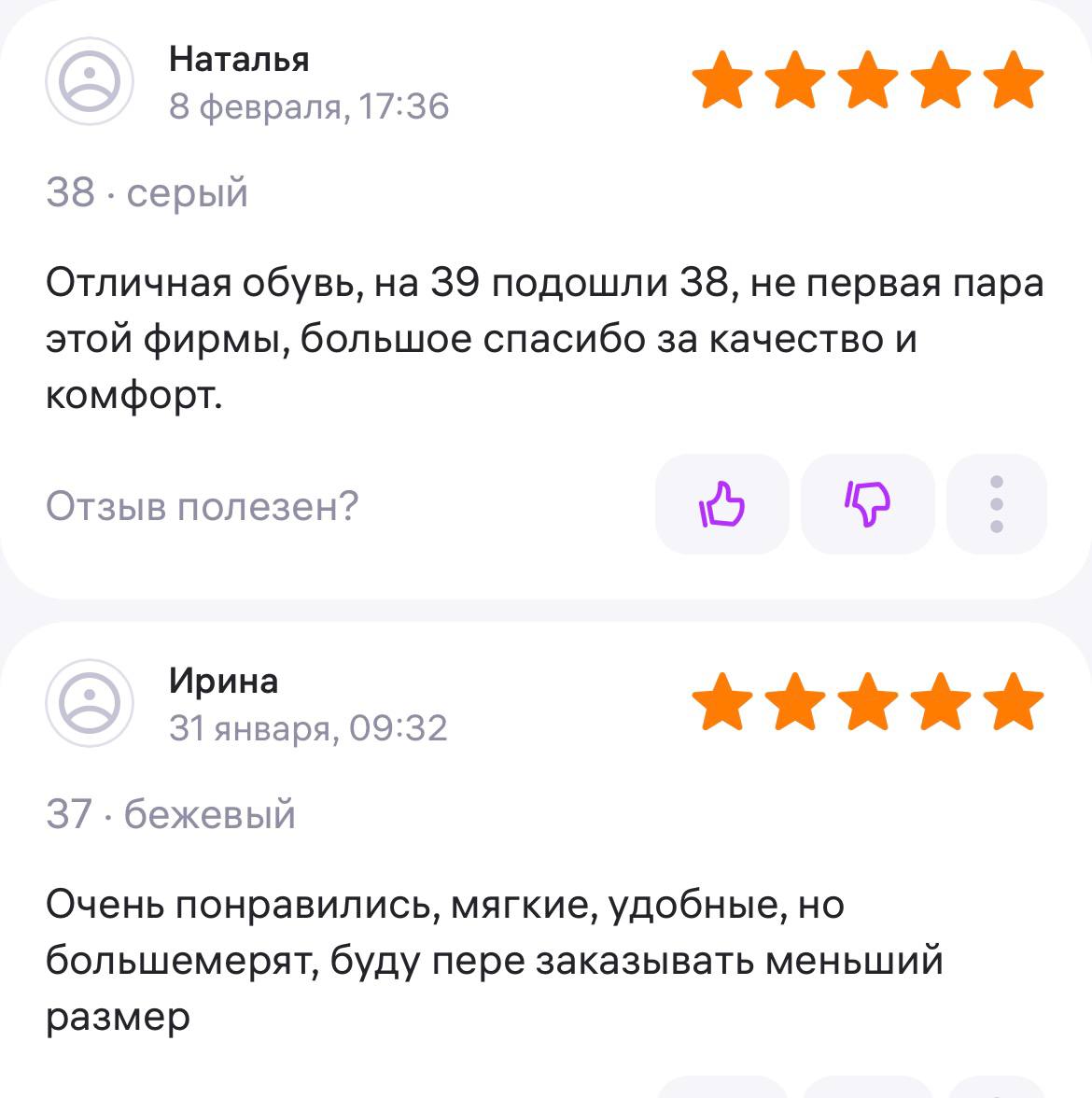Mark Наталья's review as helpful

(721, 505)
